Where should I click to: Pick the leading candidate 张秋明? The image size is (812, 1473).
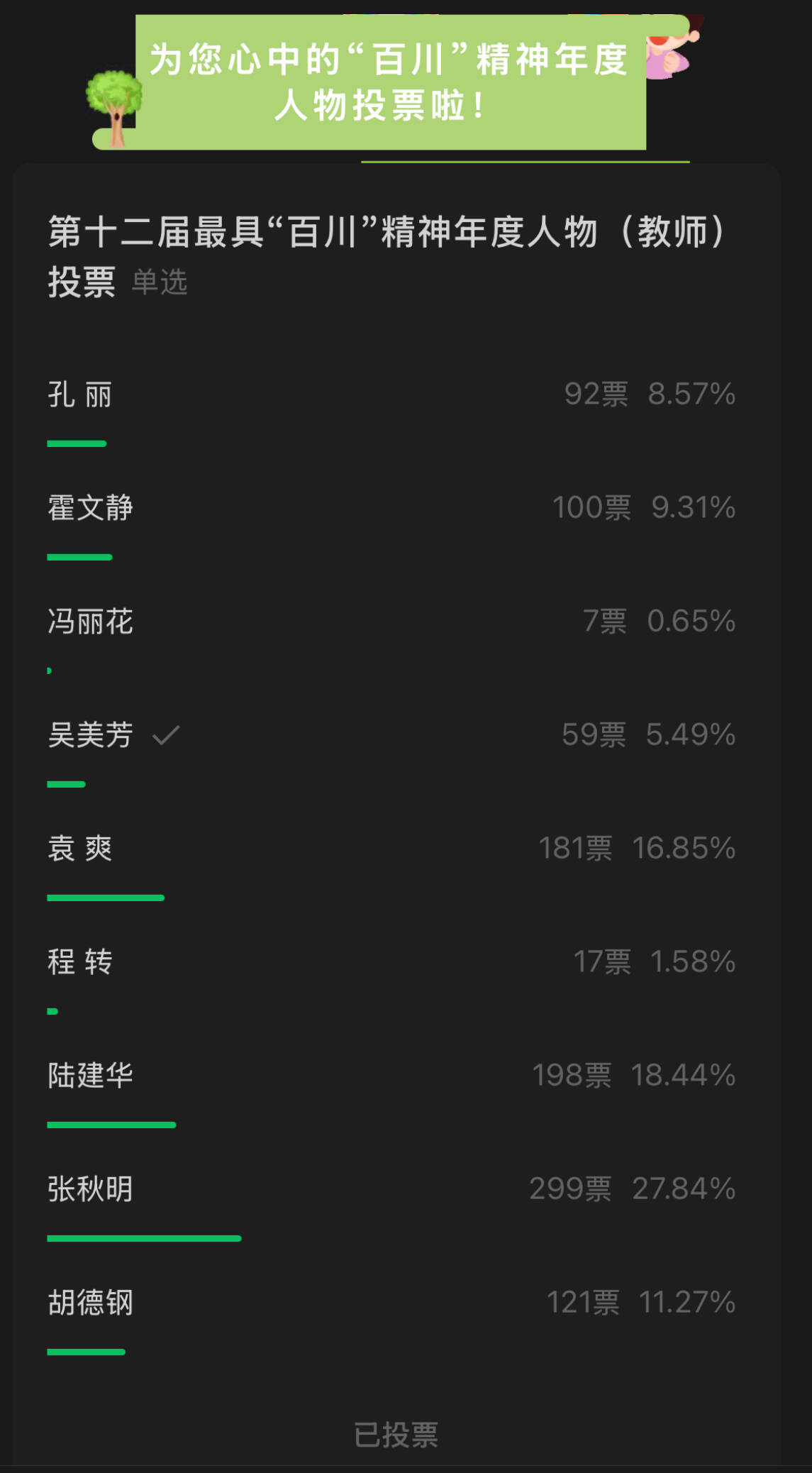click(x=391, y=1206)
